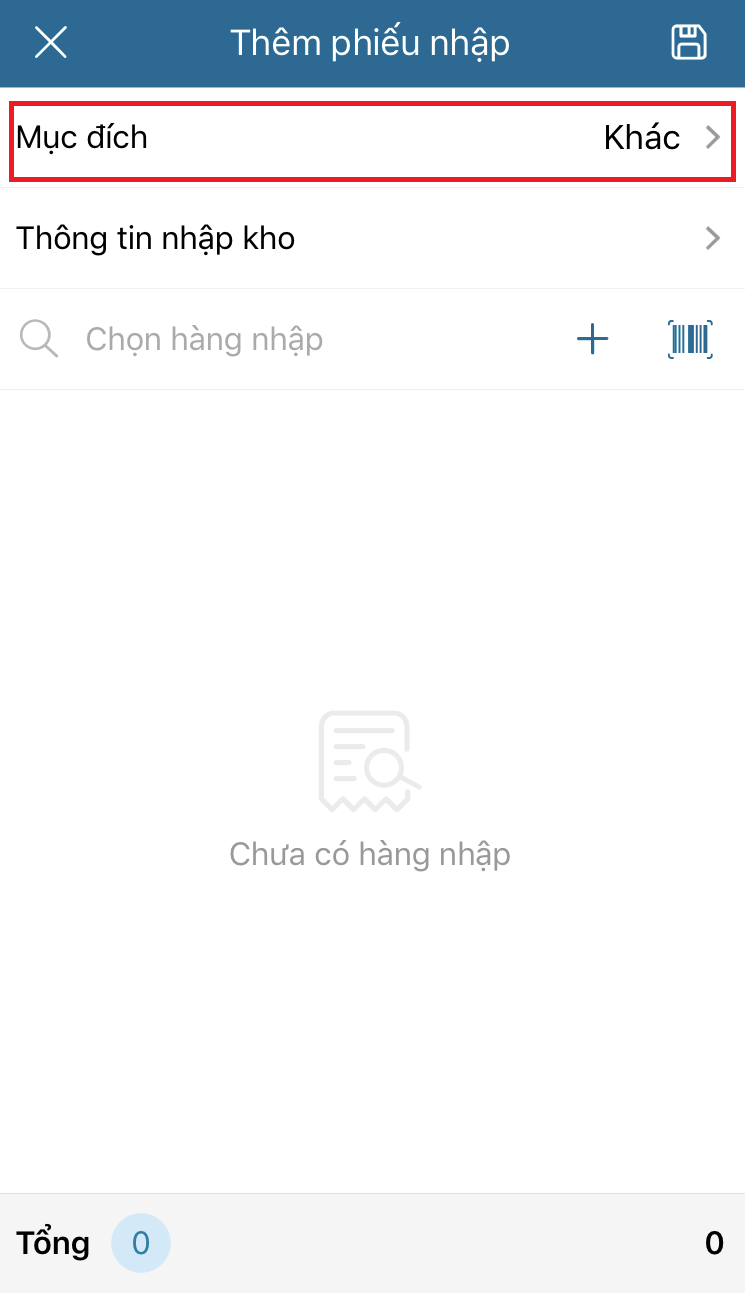Viewport: 745px width, 1293px height.
Task: Open the barcode scanner
Action: [x=690, y=340]
